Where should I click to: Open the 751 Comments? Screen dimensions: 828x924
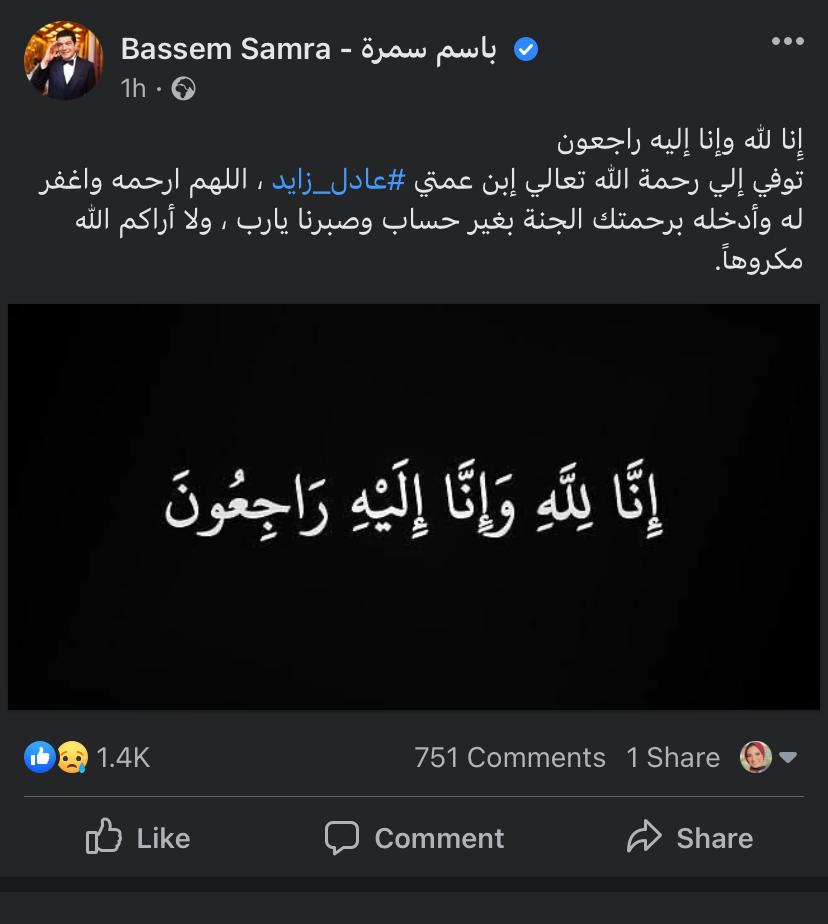509,758
